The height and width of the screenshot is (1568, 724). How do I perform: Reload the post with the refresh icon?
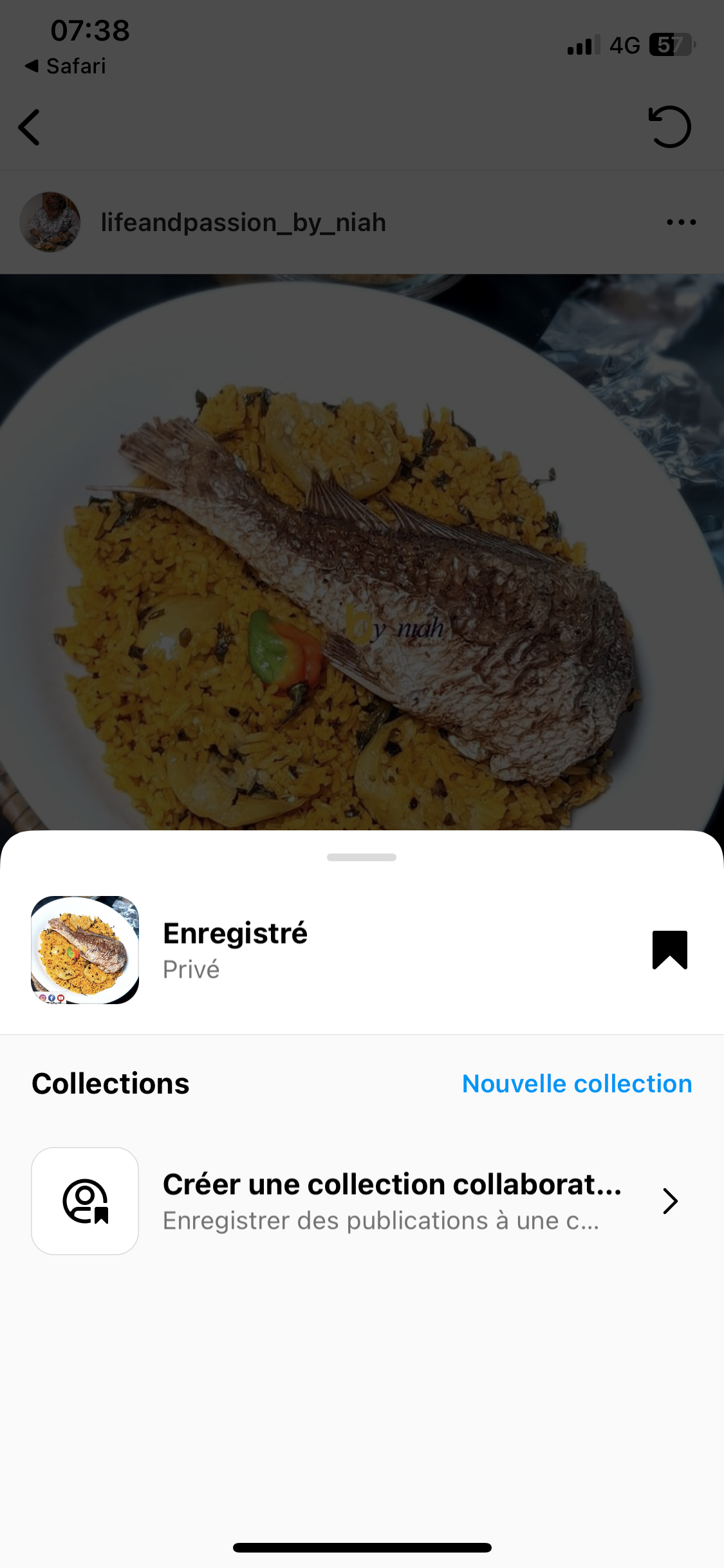669,127
